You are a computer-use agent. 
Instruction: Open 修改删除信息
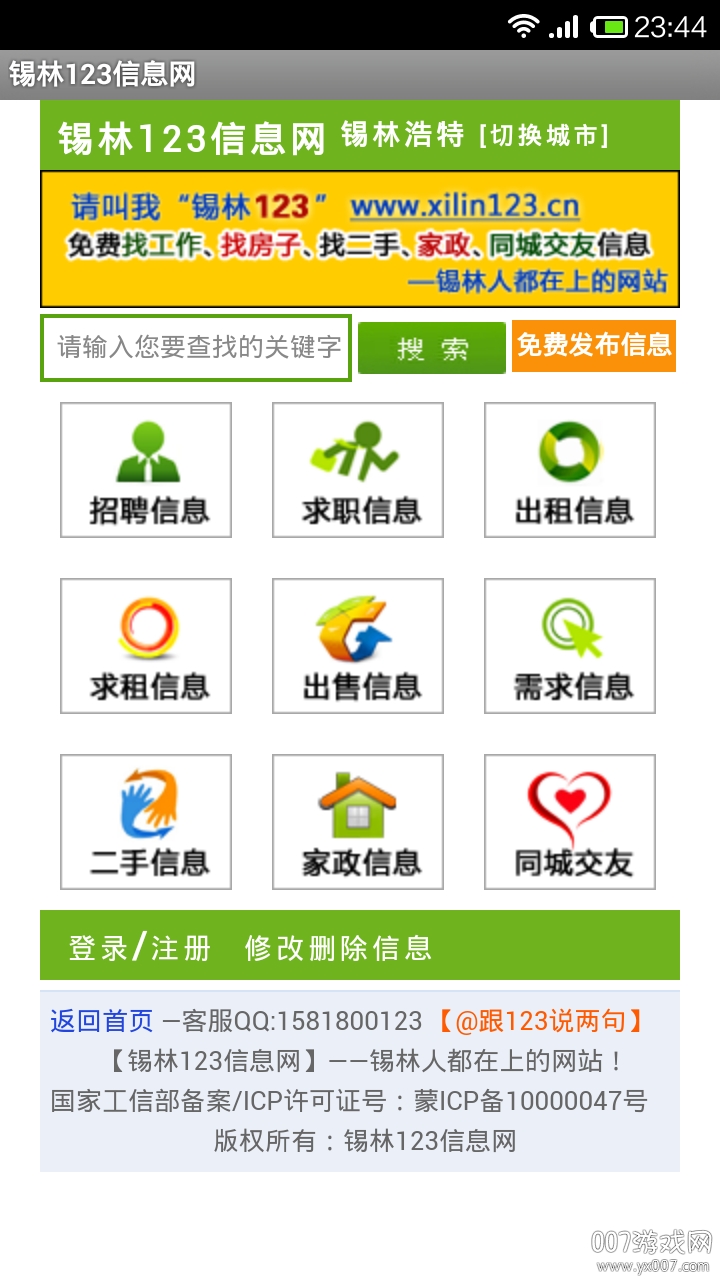(x=338, y=947)
